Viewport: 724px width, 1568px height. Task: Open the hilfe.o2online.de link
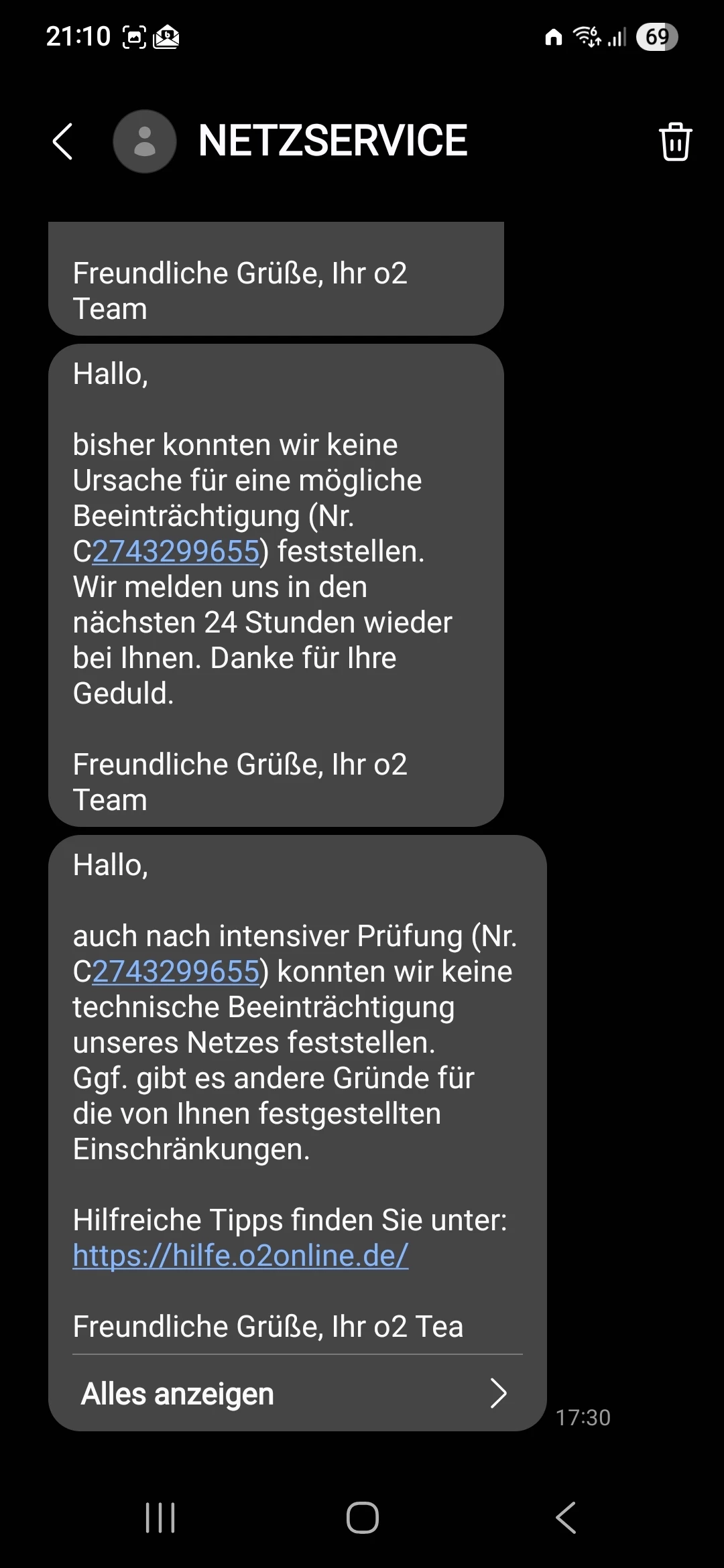(x=241, y=1256)
